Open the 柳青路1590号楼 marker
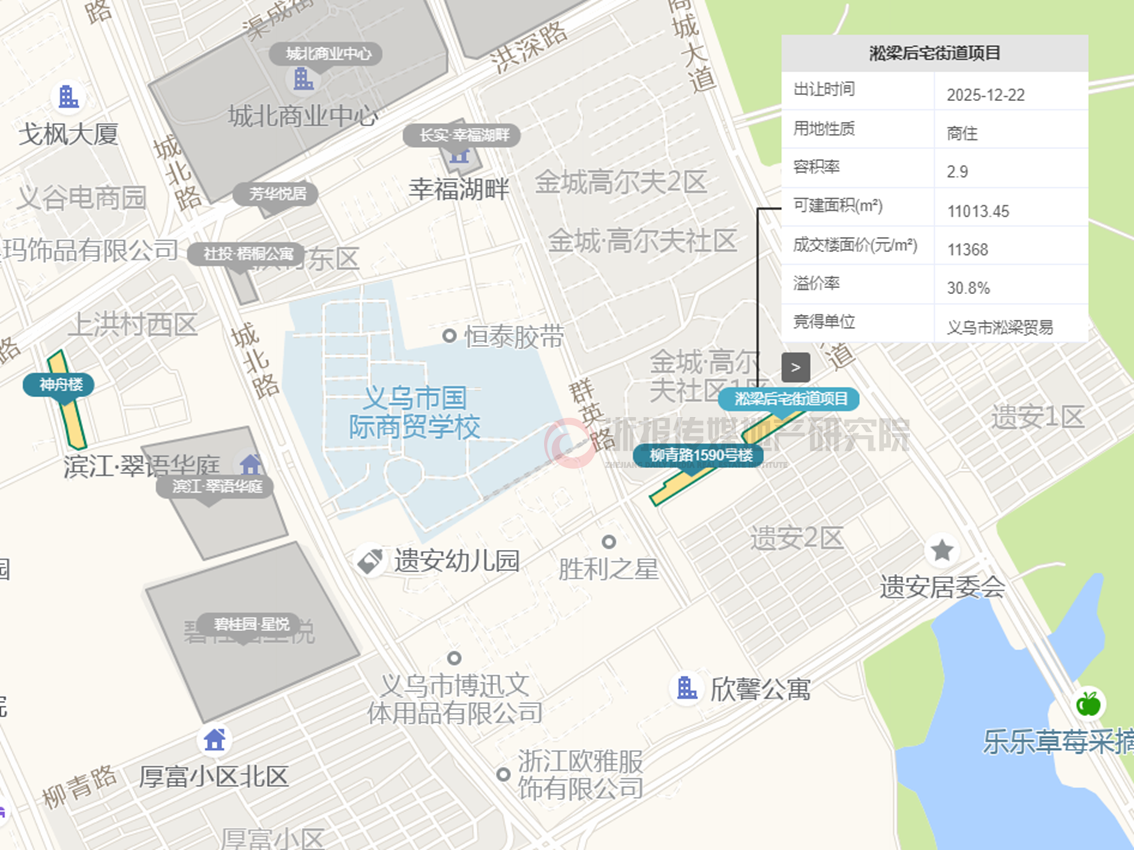 click(698, 456)
